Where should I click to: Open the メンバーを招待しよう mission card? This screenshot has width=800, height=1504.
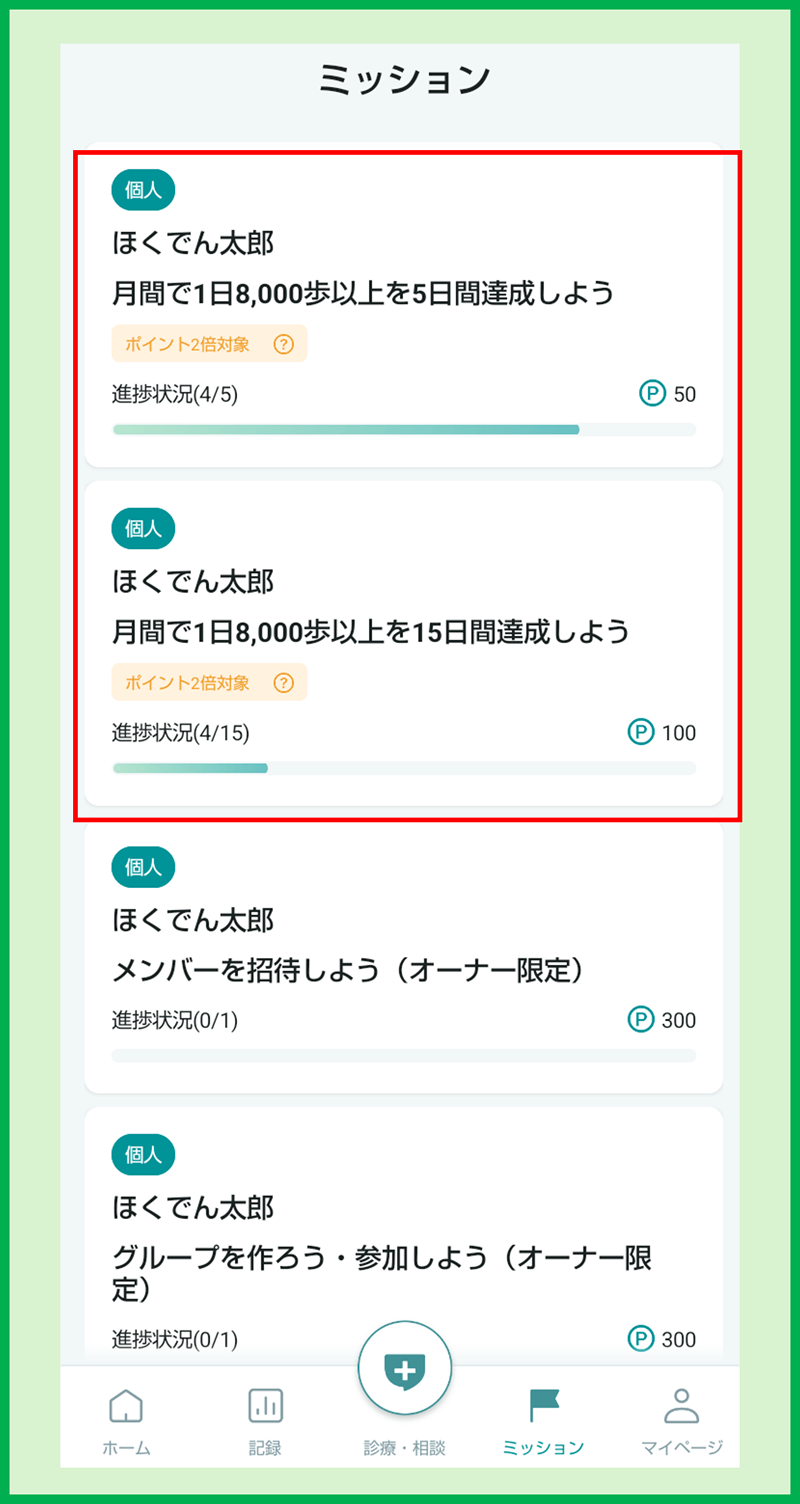pyautogui.click(x=403, y=957)
